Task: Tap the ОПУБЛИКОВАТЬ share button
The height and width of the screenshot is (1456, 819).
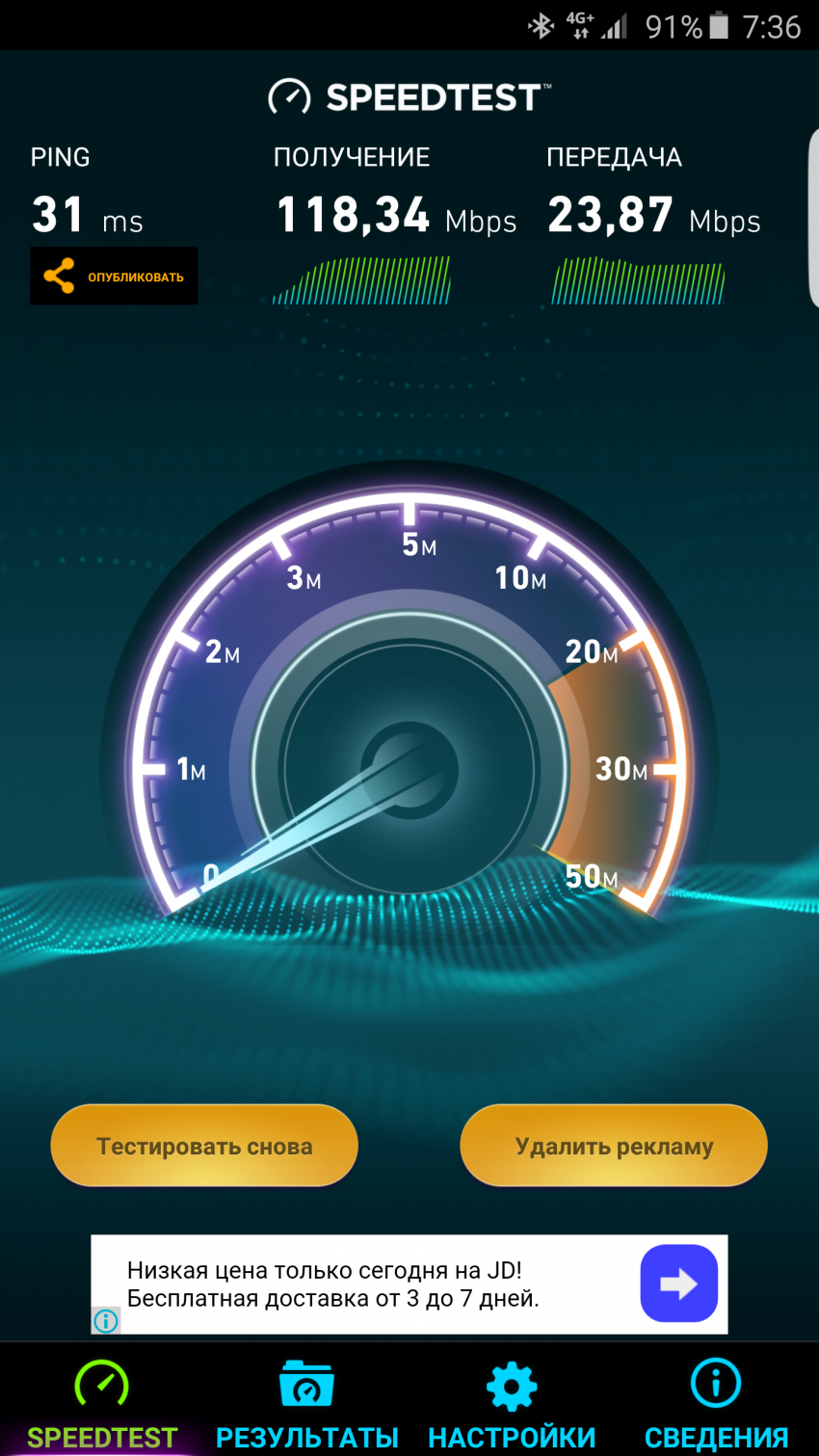Action: pyautogui.click(x=114, y=277)
